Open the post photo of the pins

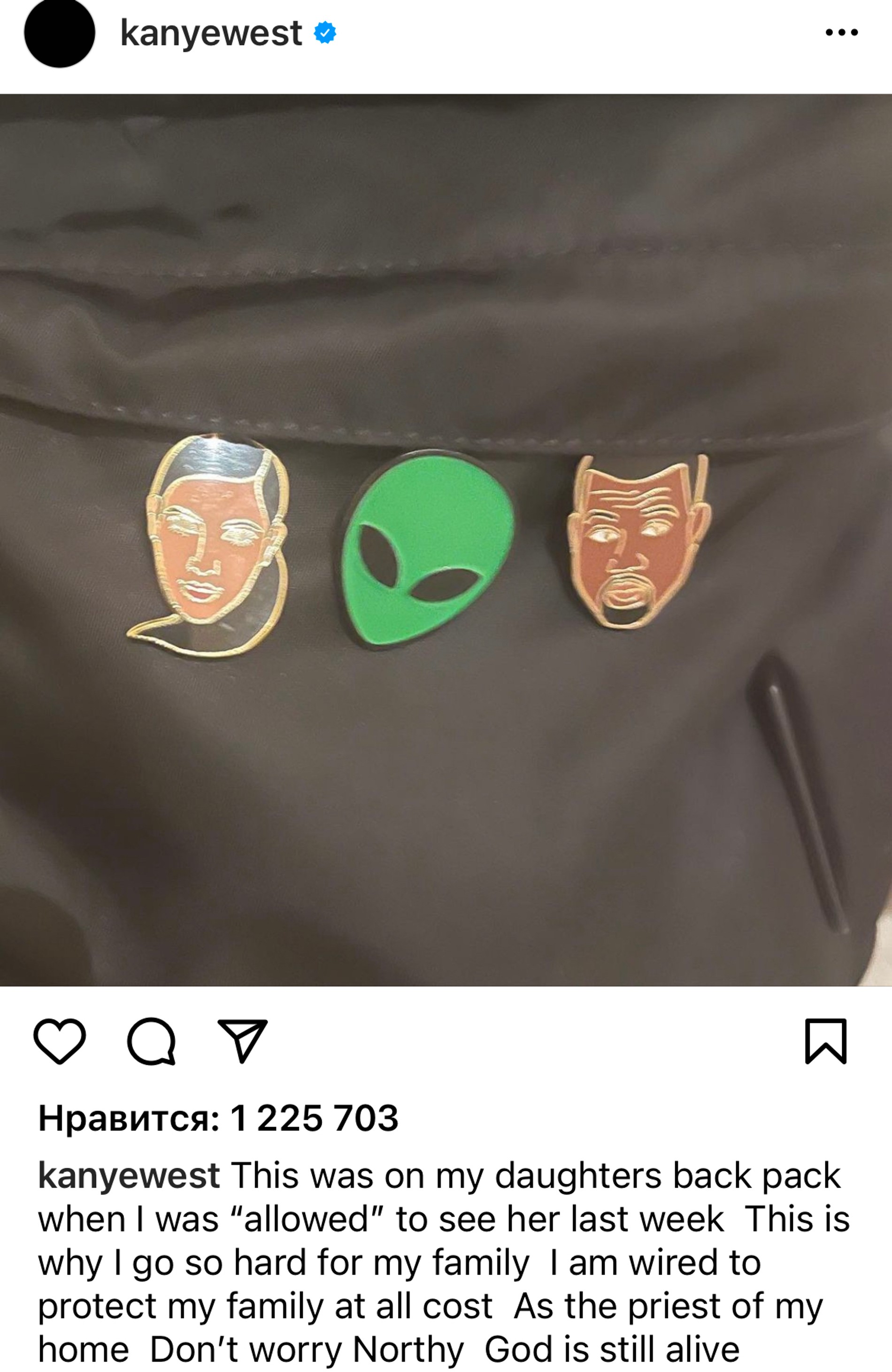click(446, 540)
